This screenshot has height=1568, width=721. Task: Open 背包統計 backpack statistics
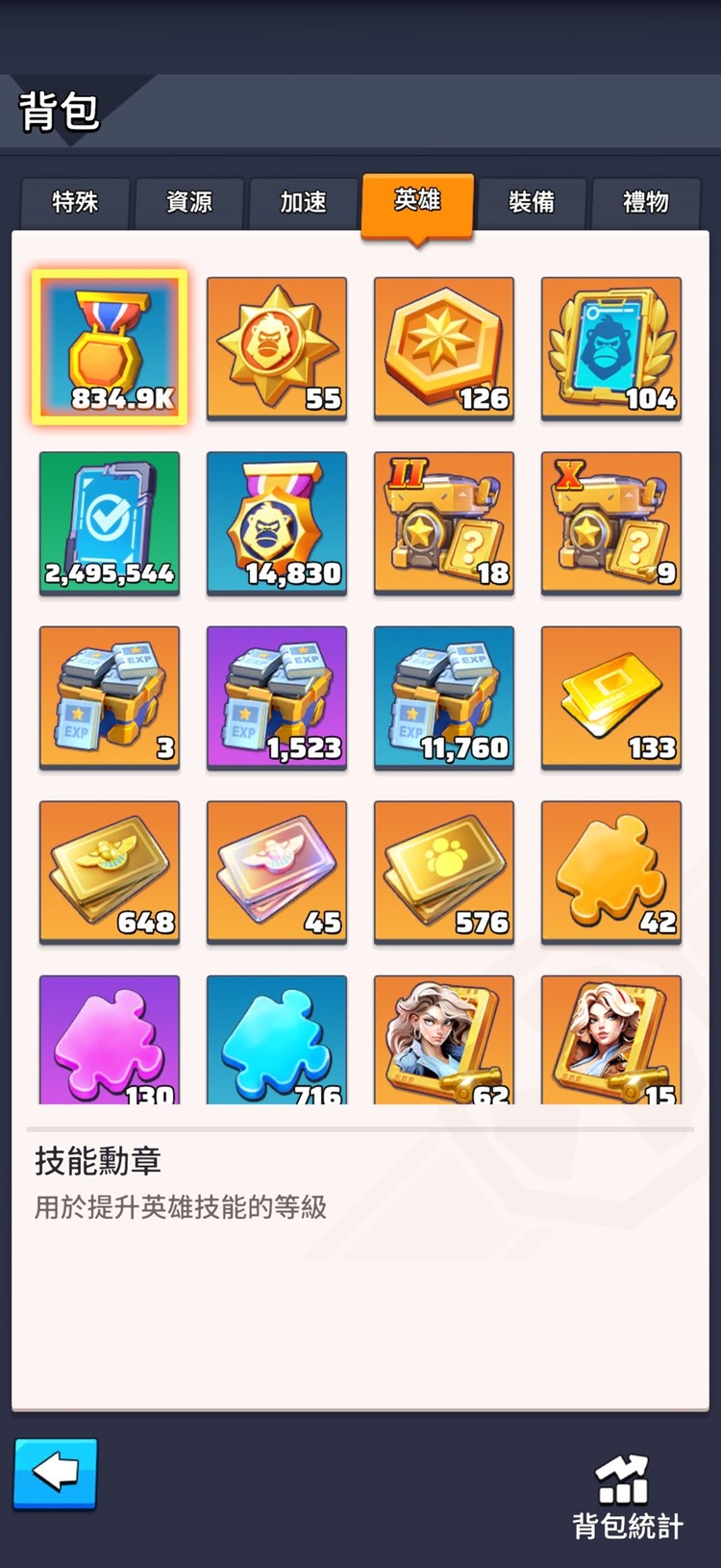coord(627,1498)
